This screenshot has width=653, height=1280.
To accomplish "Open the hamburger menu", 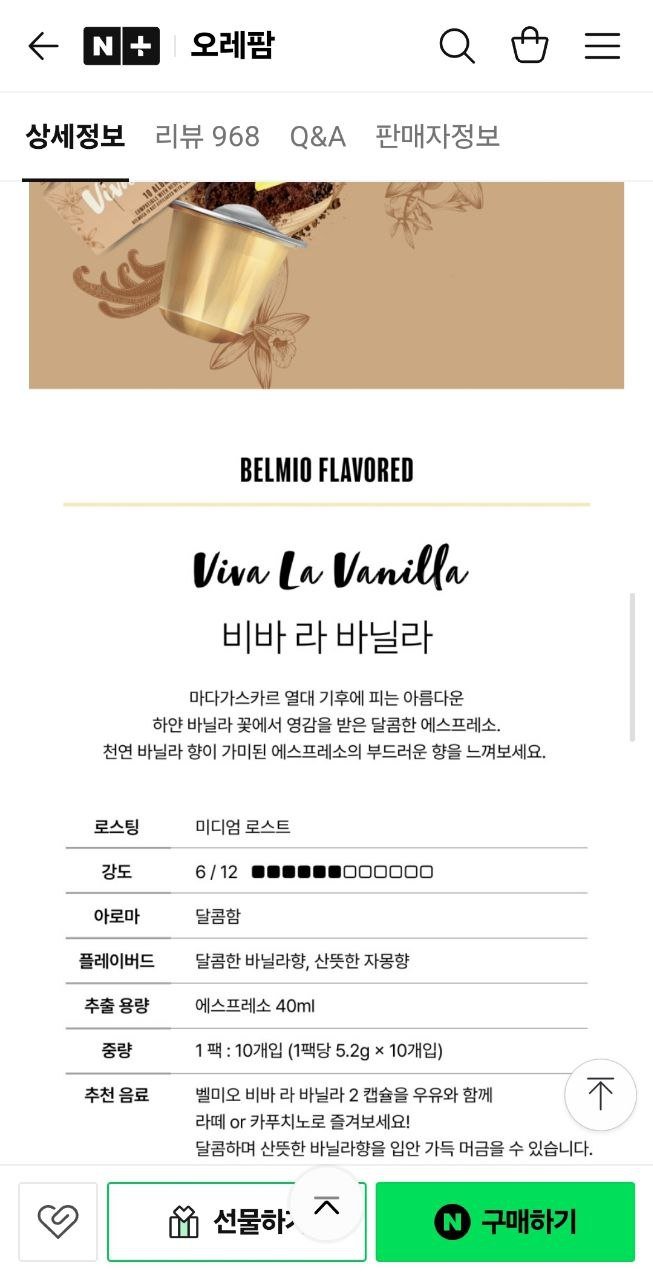I will coord(602,46).
